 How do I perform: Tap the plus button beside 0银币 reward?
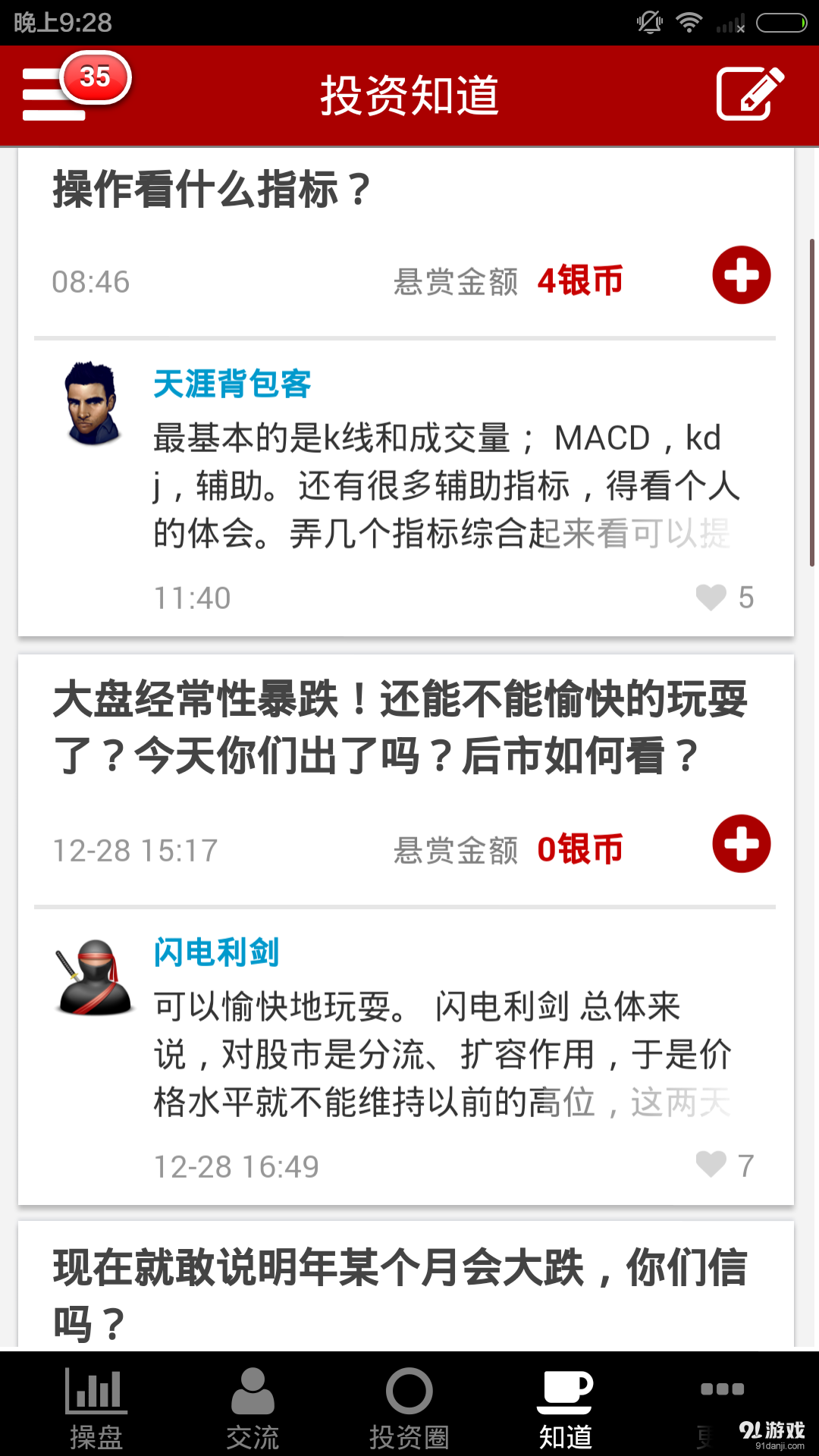[741, 843]
